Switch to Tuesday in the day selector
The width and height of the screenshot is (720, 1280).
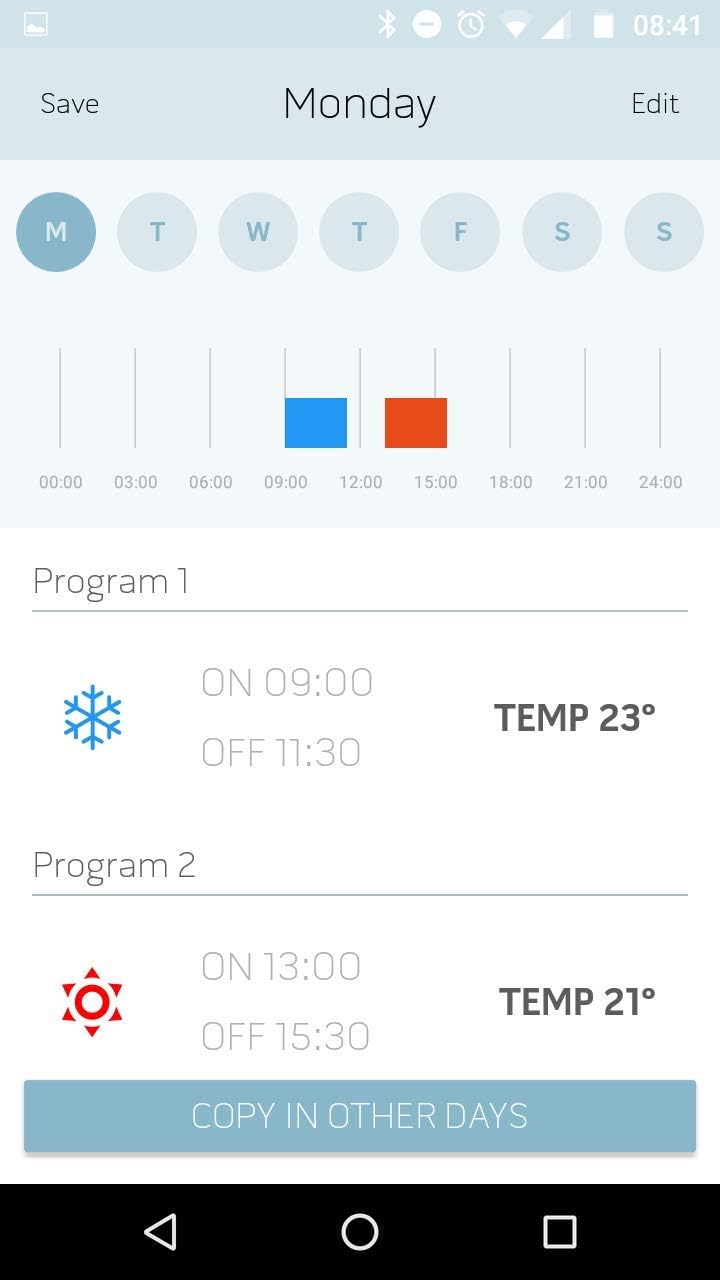click(x=157, y=232)
